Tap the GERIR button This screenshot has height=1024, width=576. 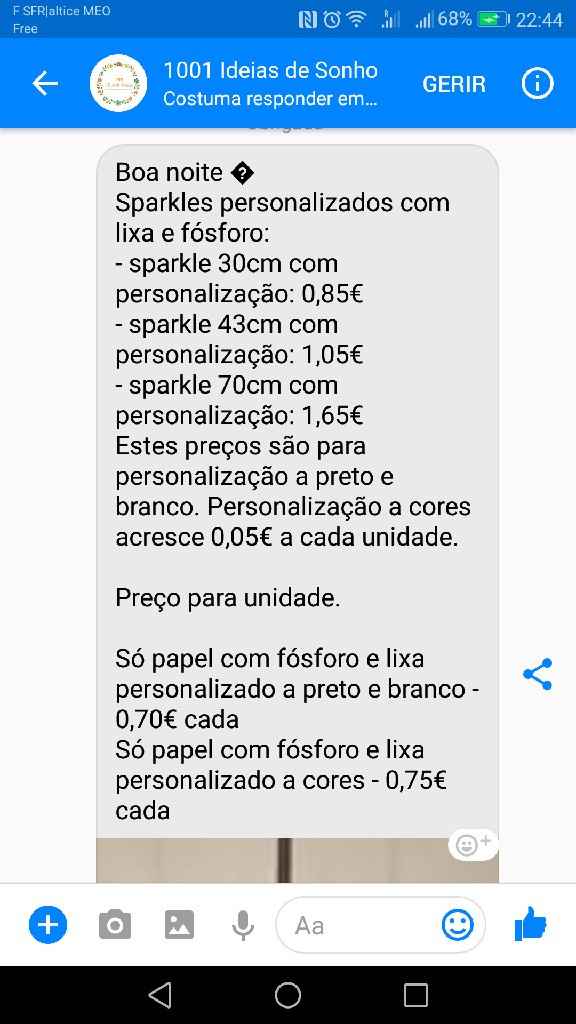[454, 84]
